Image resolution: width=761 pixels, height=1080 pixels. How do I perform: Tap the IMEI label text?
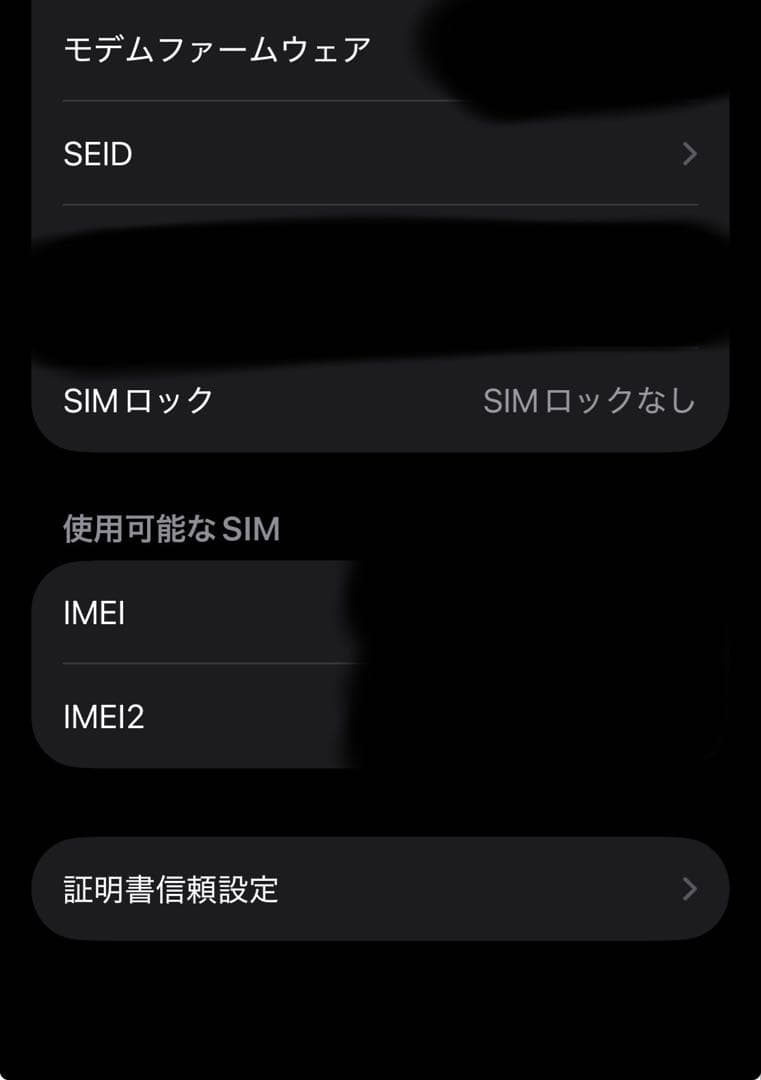click(x=93, y=613)
